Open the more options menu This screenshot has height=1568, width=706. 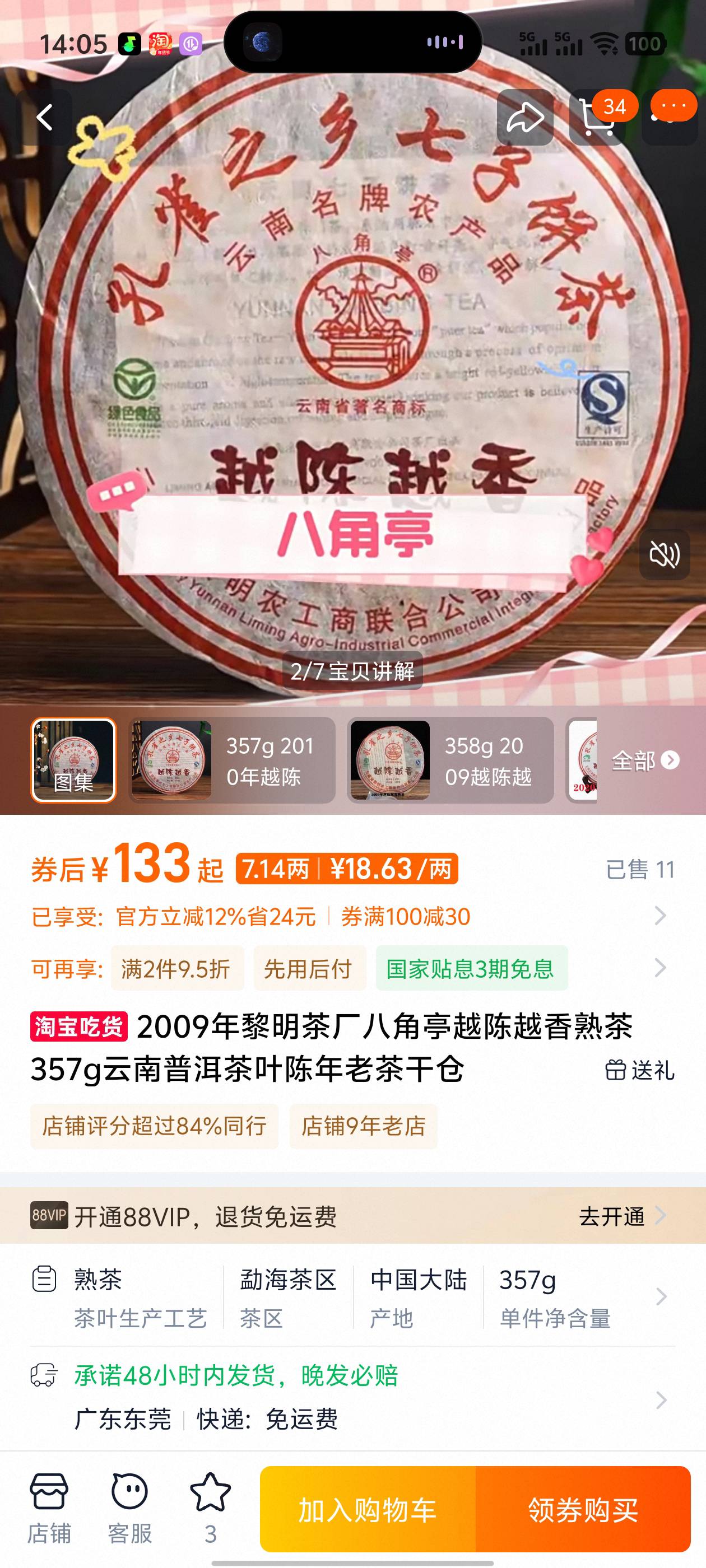point(672,107)
